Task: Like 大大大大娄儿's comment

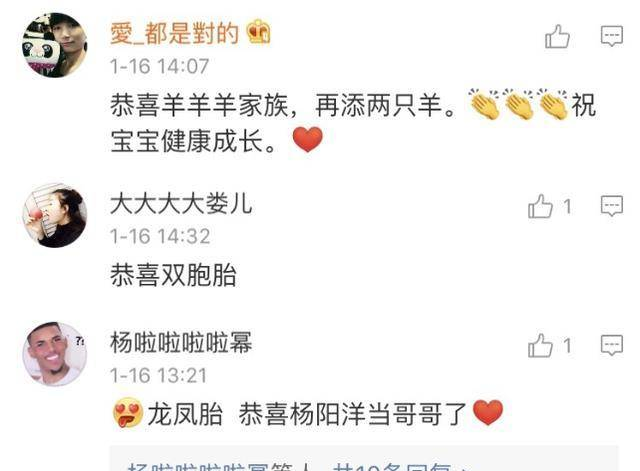Action: 541,206
